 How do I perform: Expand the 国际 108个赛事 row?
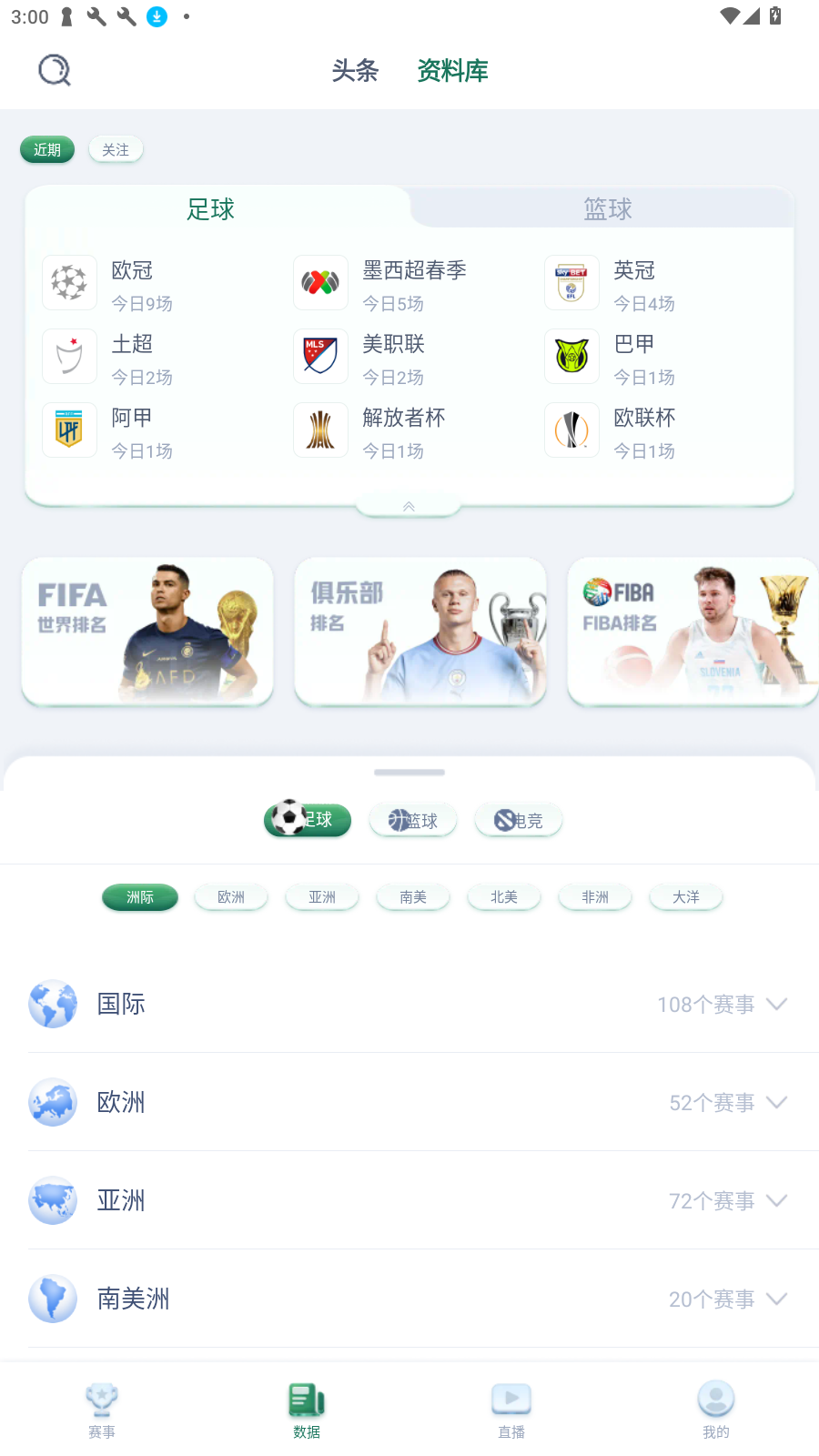pyautogui.click(x=409, y=1004)
